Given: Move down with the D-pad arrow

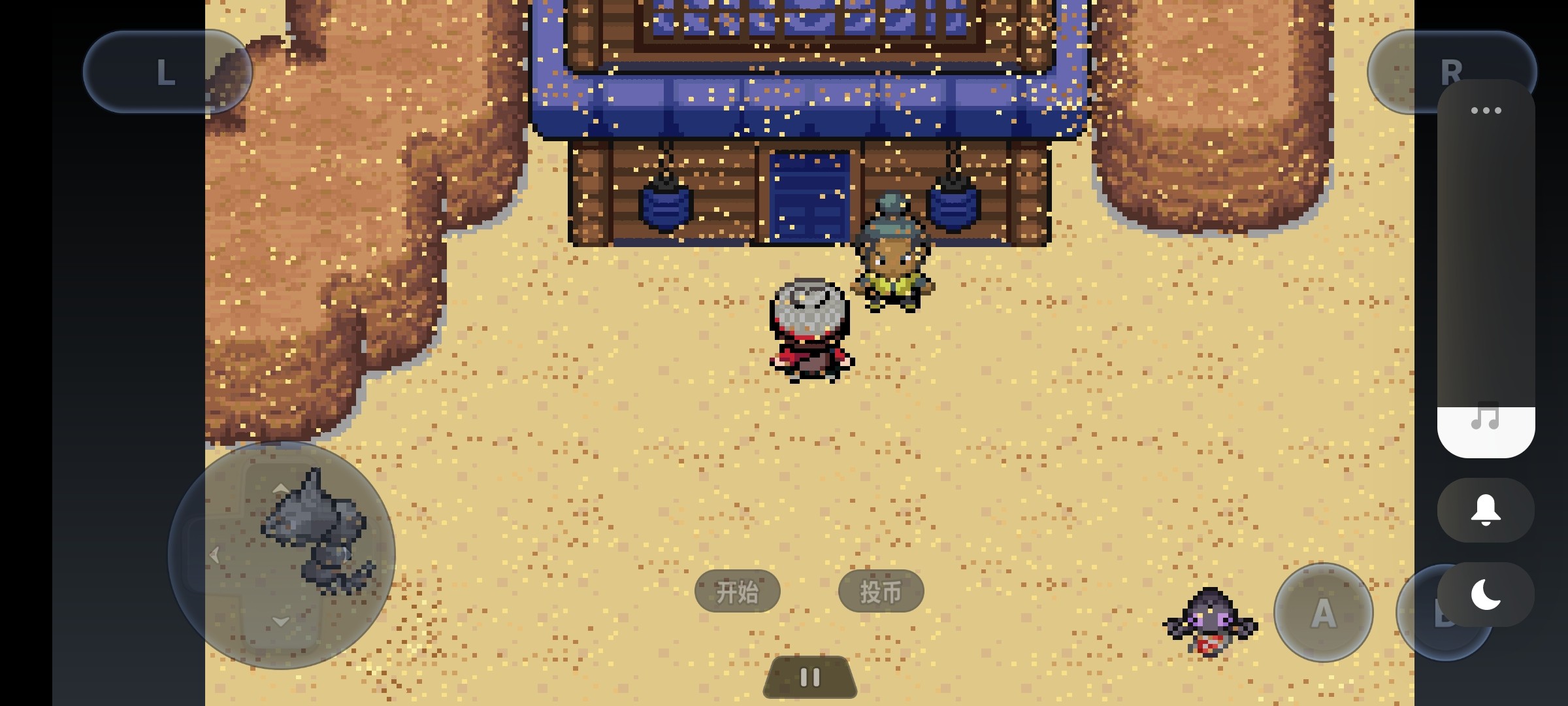Looking at the screenshot, I should click(281, 622).
